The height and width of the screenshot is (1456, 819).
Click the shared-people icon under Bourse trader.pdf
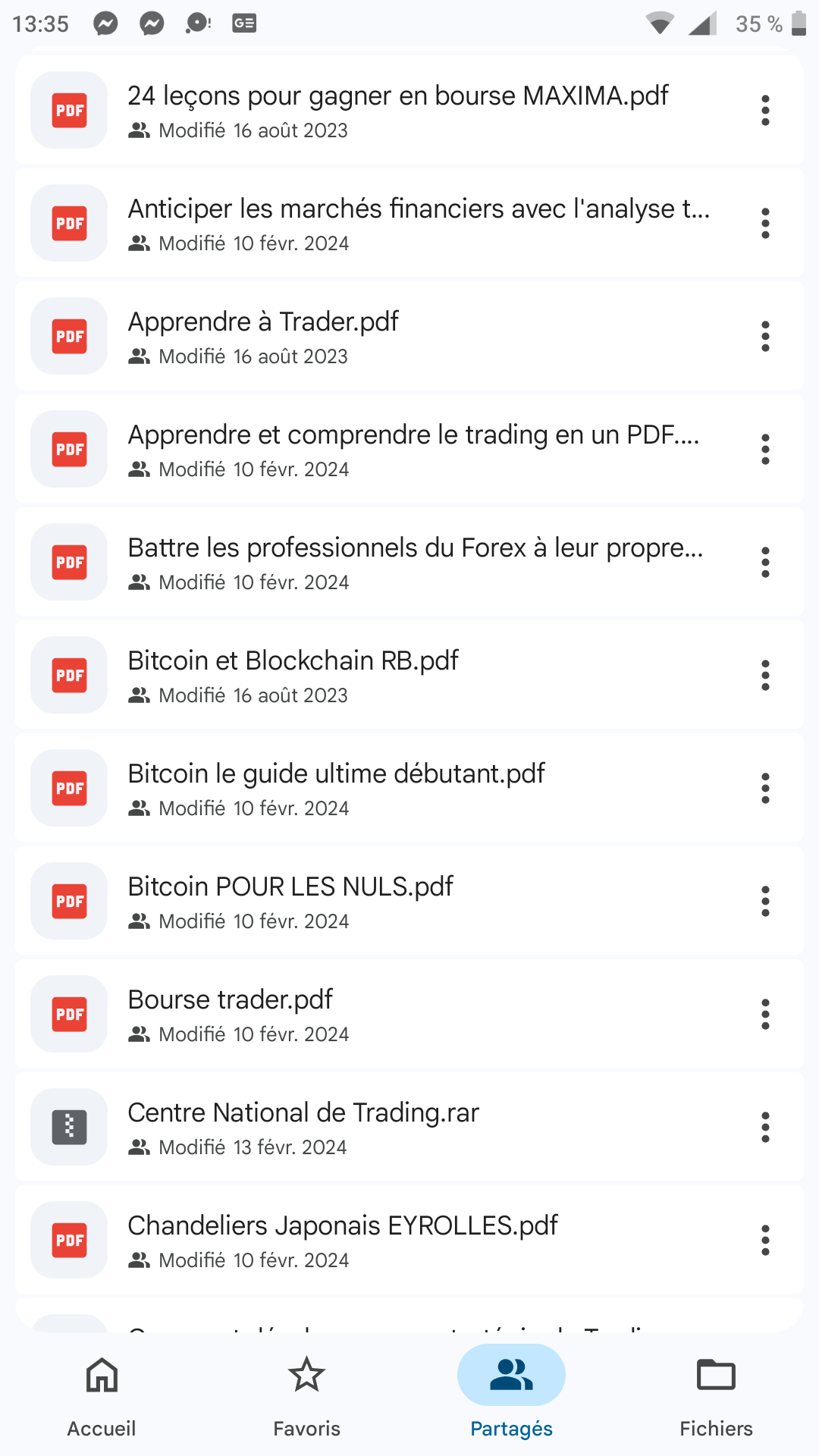(139, 1033)
